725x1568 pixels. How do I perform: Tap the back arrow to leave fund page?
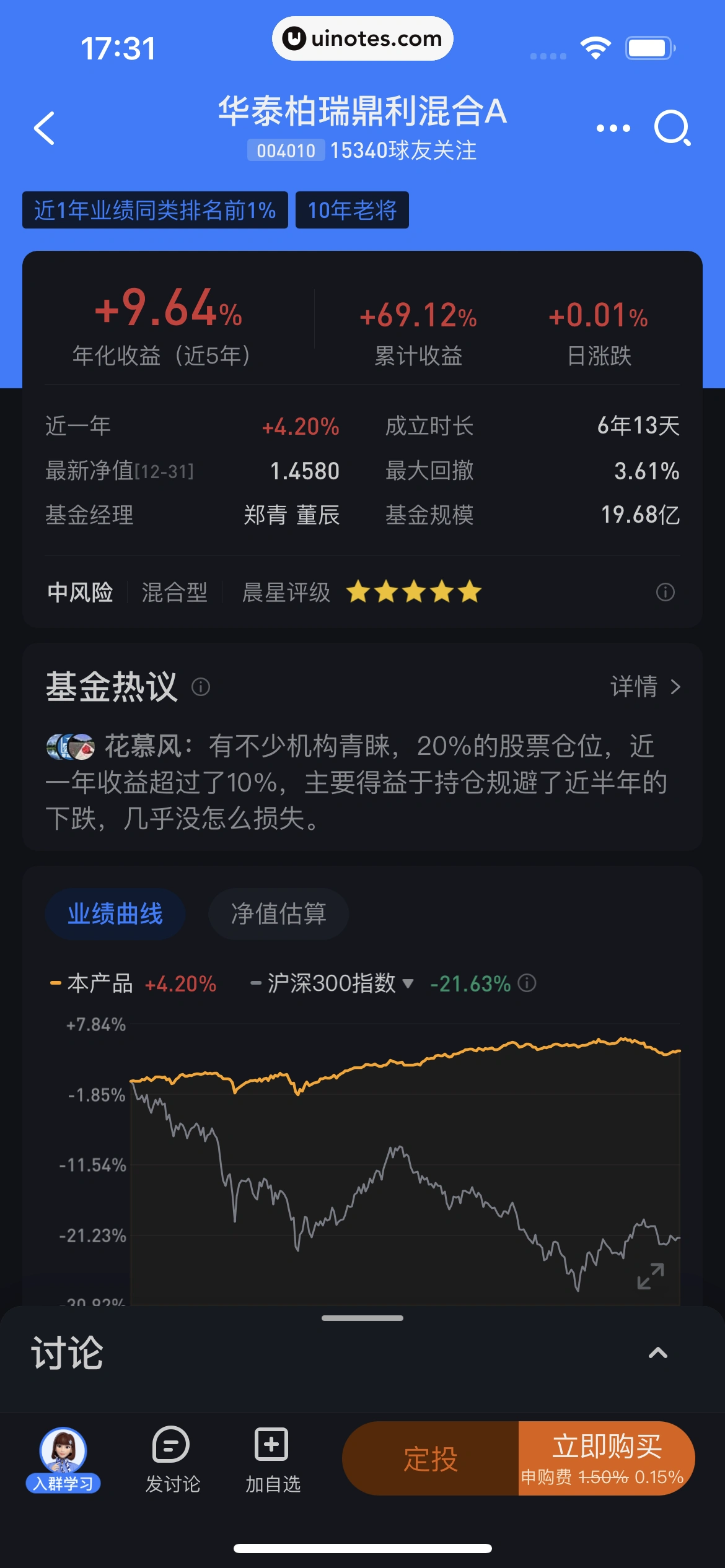(x=43, y=127)
